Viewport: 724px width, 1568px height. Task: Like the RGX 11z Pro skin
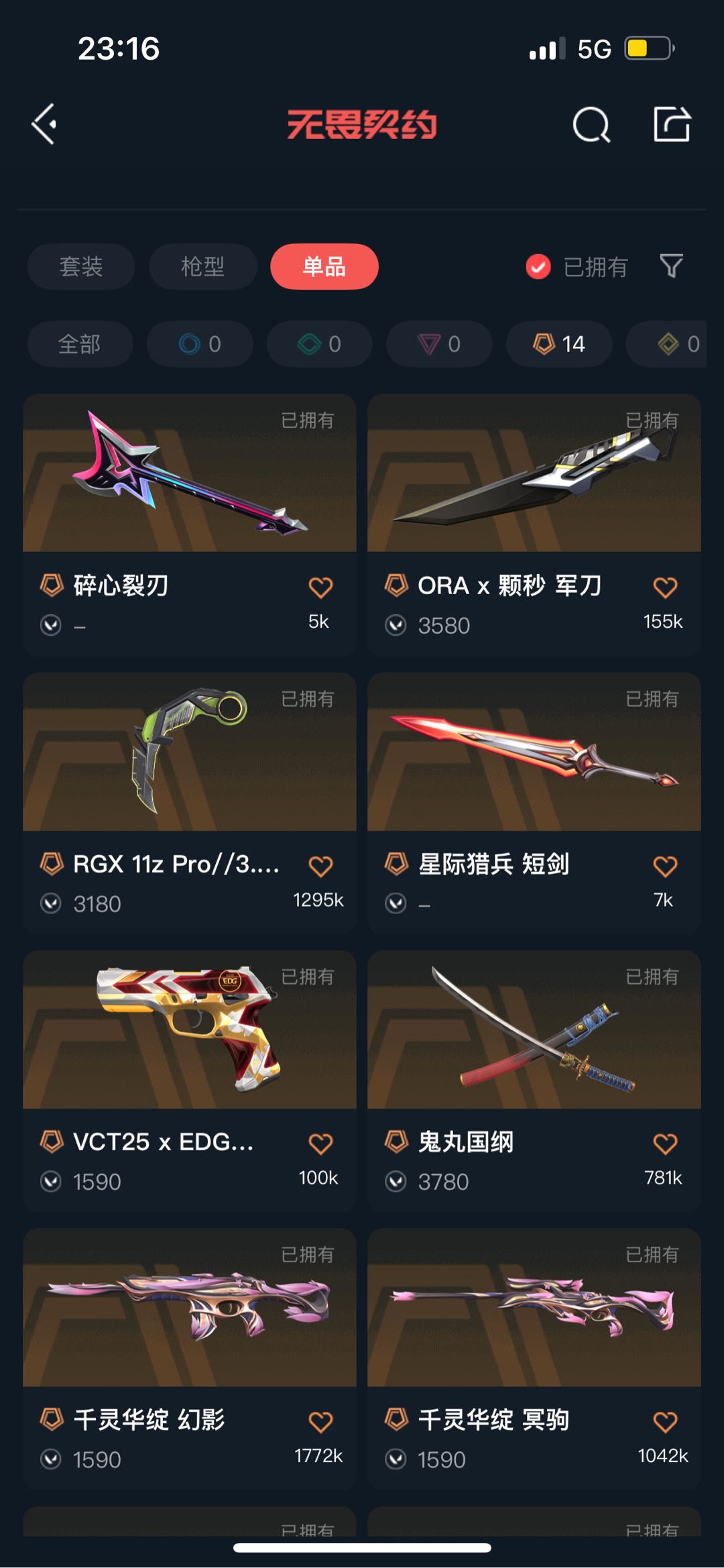[x=320, y=866]
